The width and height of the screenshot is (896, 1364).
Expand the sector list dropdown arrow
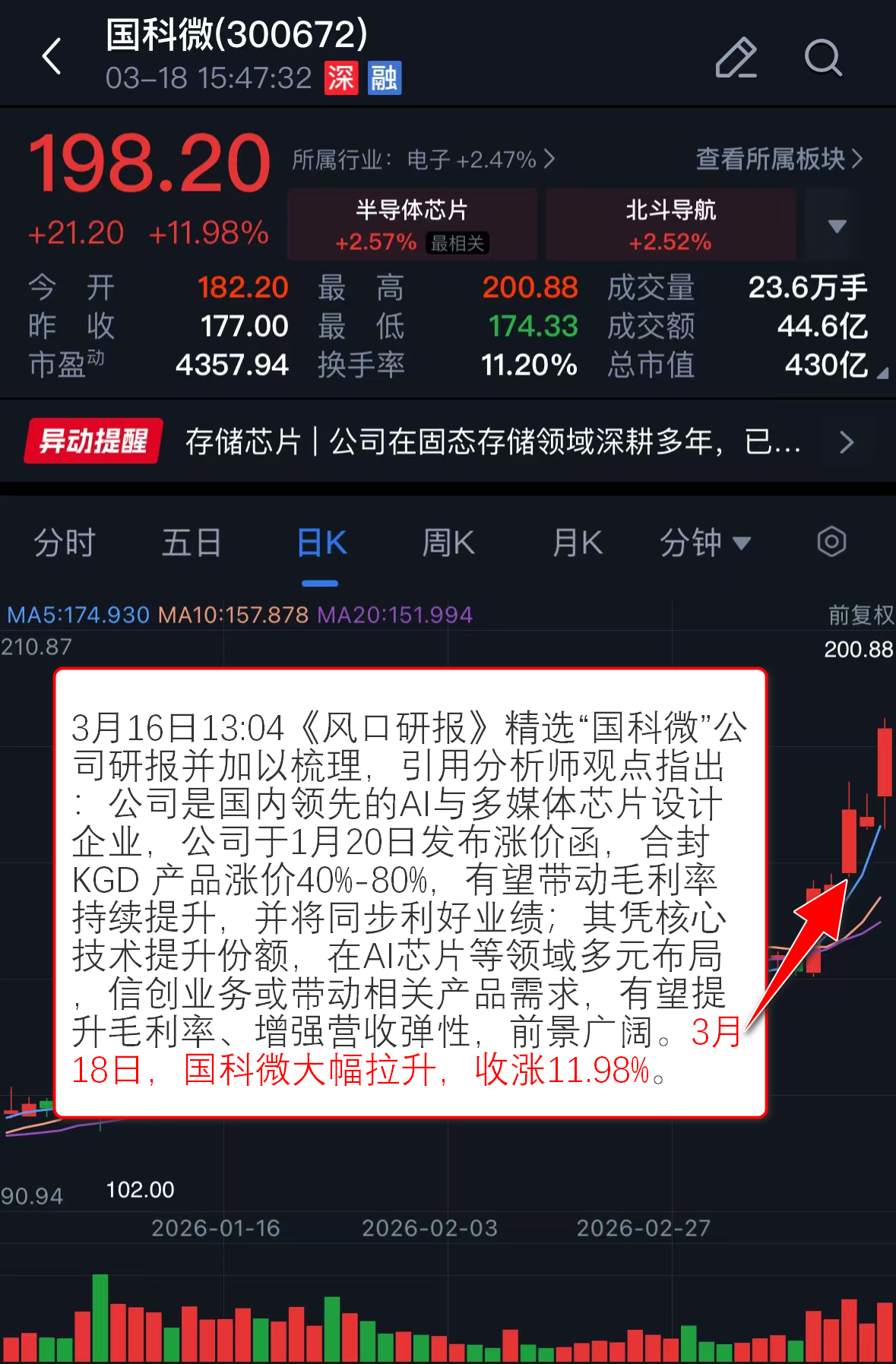pyautogui.click(x=837, y=226)
